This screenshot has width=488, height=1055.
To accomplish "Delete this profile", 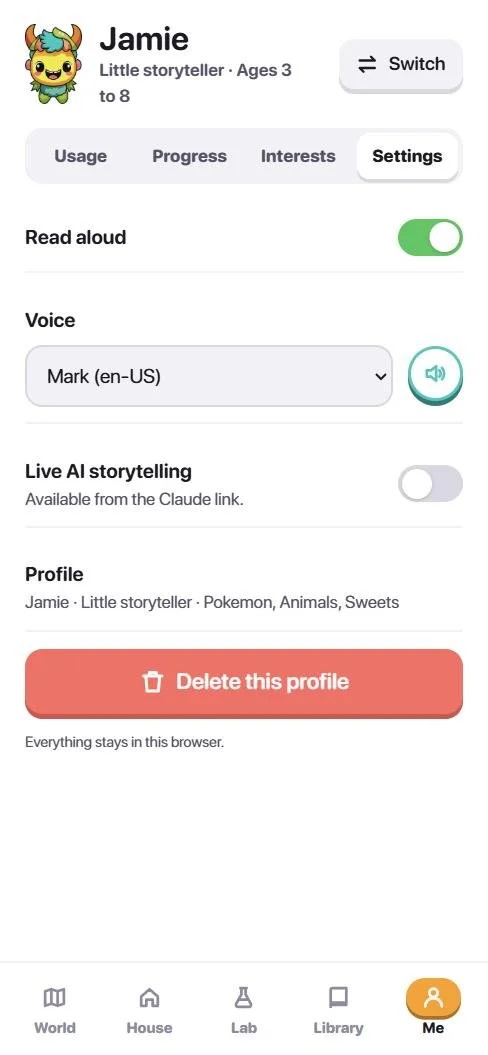I will pos(244,683).
